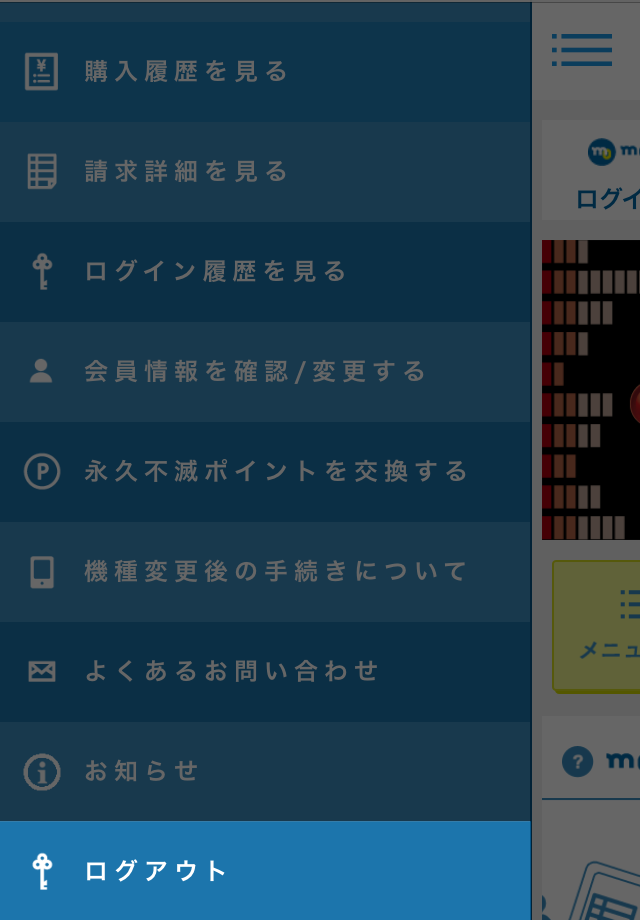Open 会員情報を確認/変更する

pos(255,372)
